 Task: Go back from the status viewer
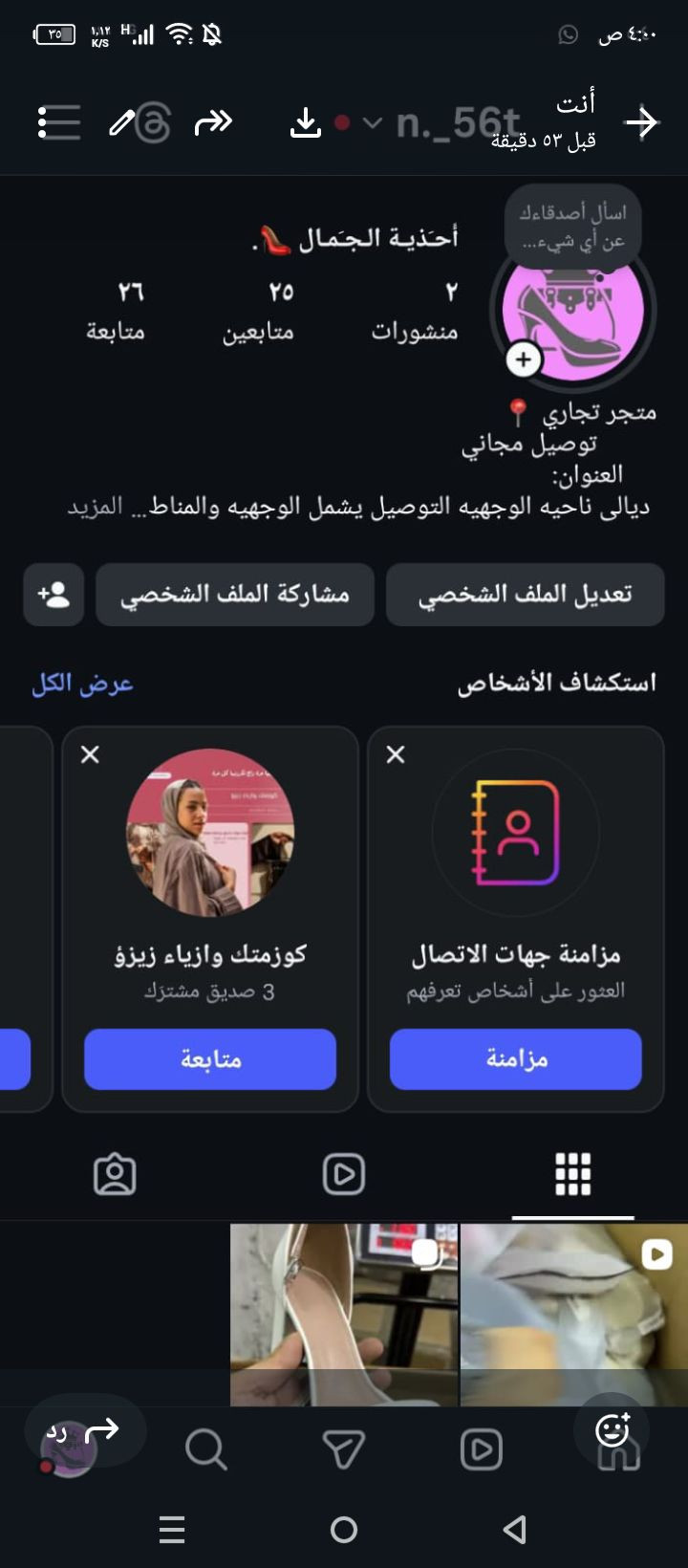click(641, 122)
